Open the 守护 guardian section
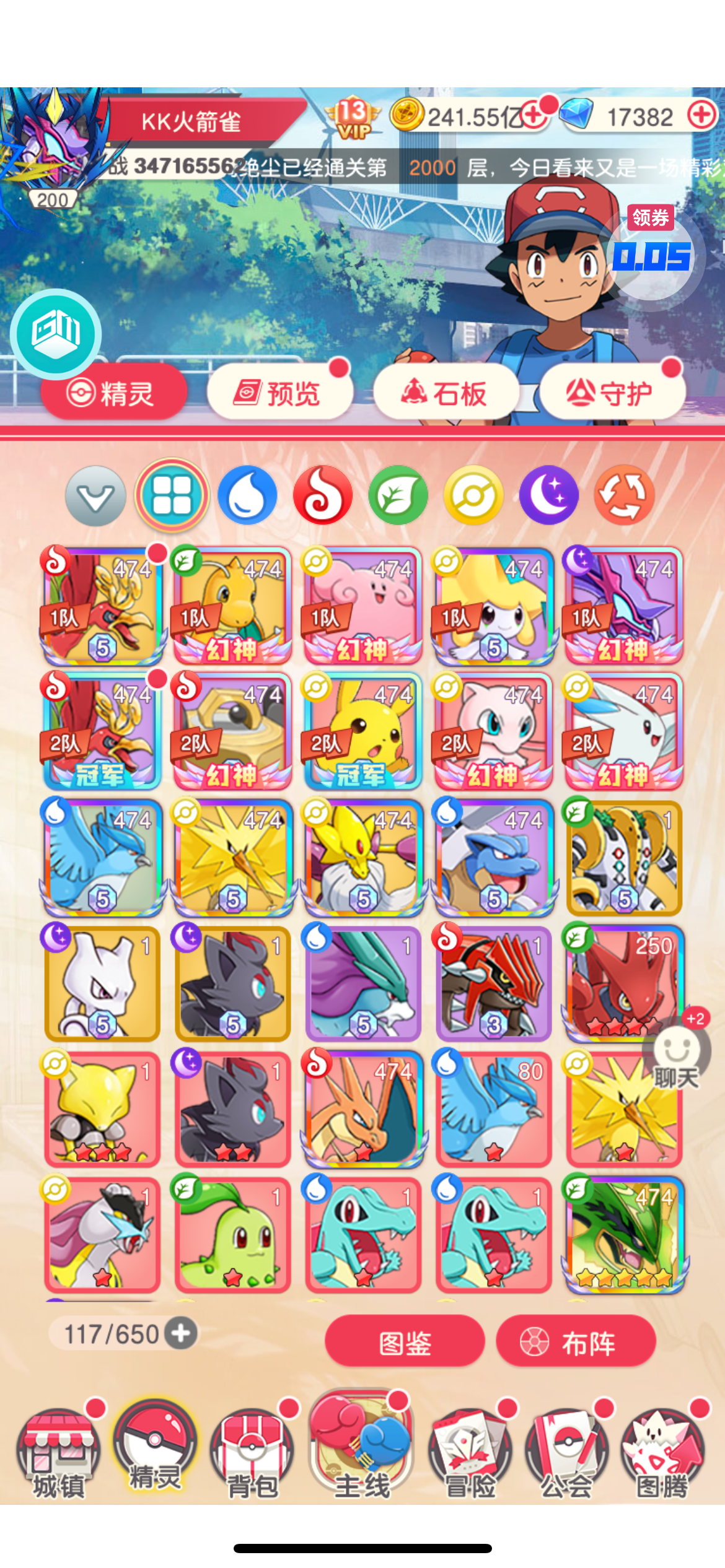The image size is (725, 1568). [612, 393]
